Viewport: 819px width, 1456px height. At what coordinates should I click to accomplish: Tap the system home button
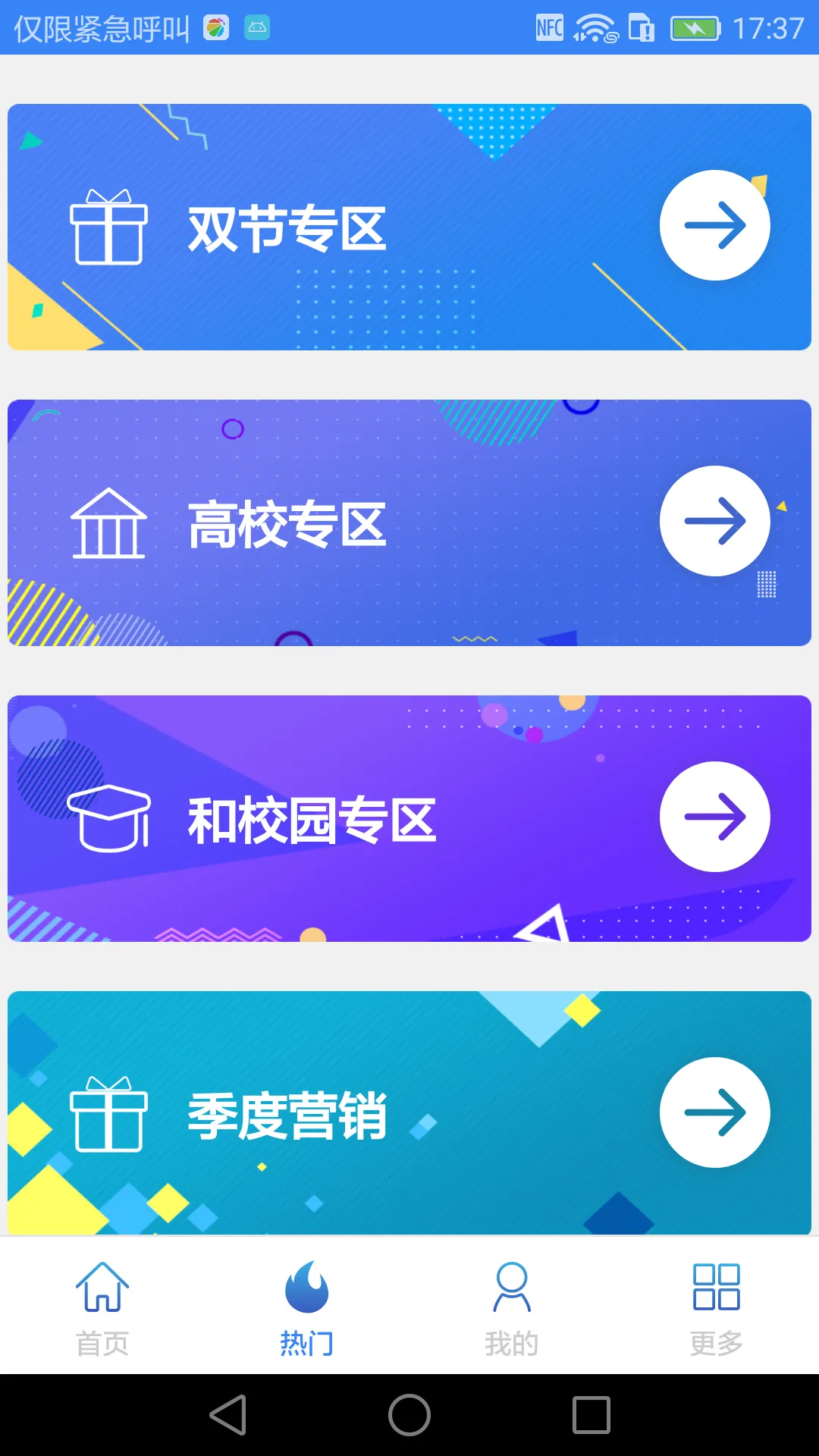(x=409, y=1415)
